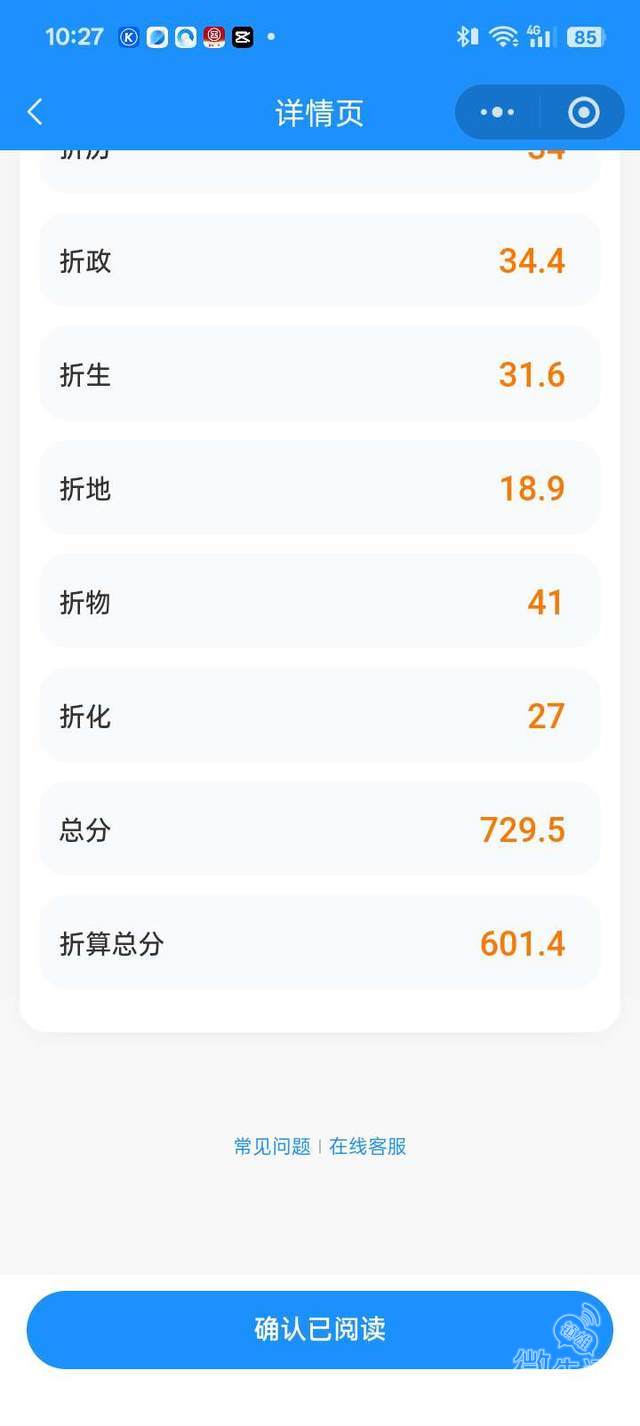The image size is (640, 1426).
Task: Open the mini program more options menu
Action: pos(497,112)
